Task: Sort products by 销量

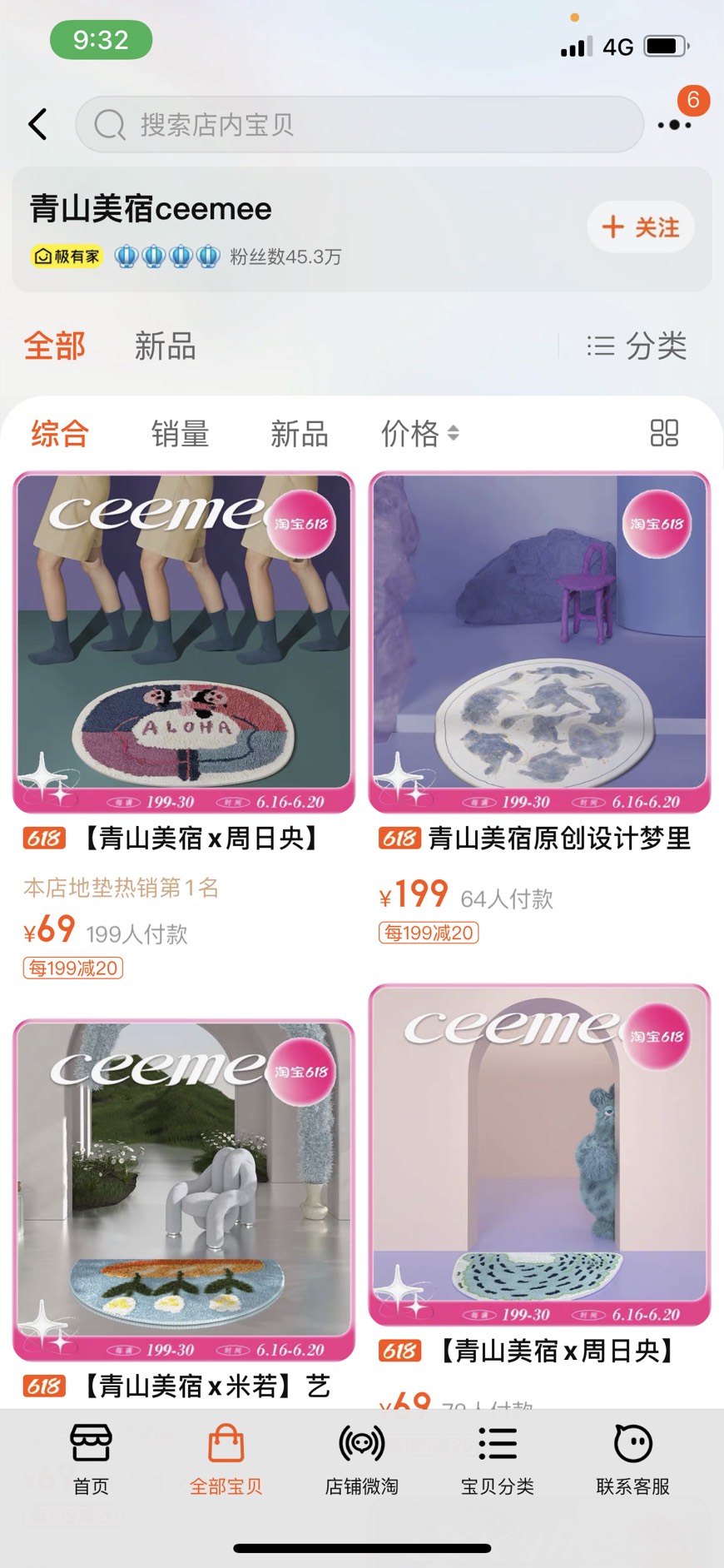Action: pos(180,434)
